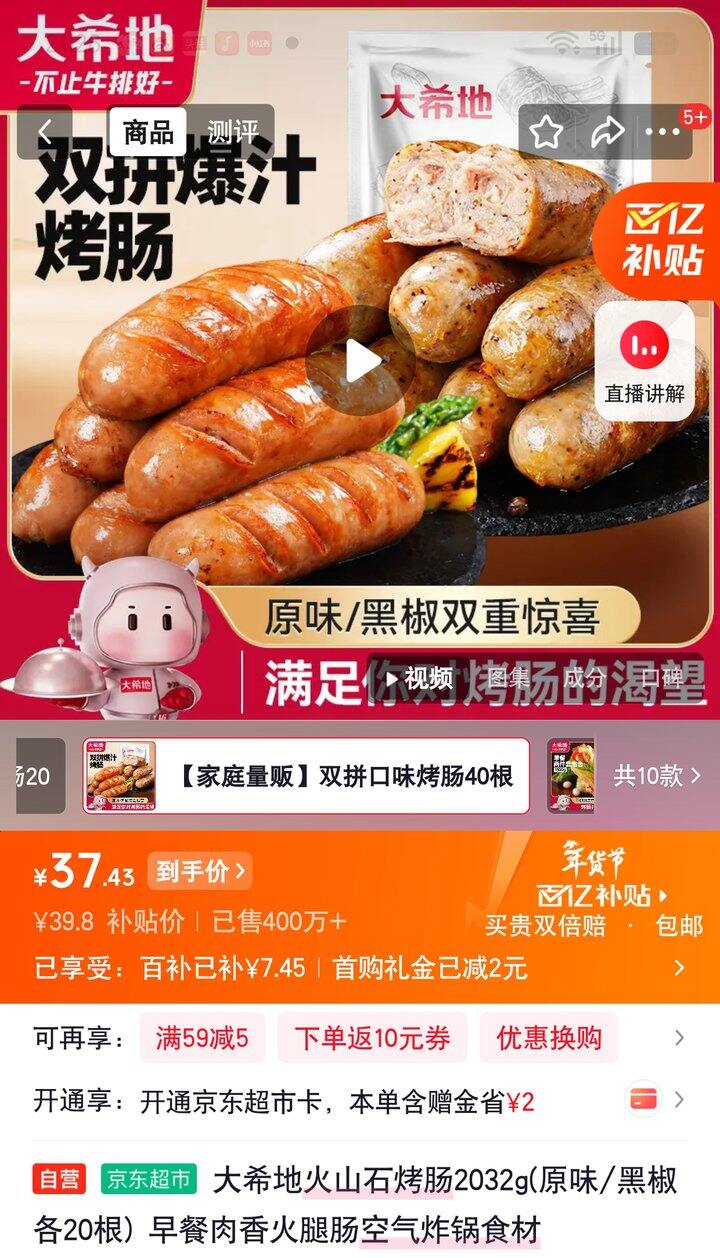
Task: Select the 双拼口味烤肠40根 variant
Action: 306,776
